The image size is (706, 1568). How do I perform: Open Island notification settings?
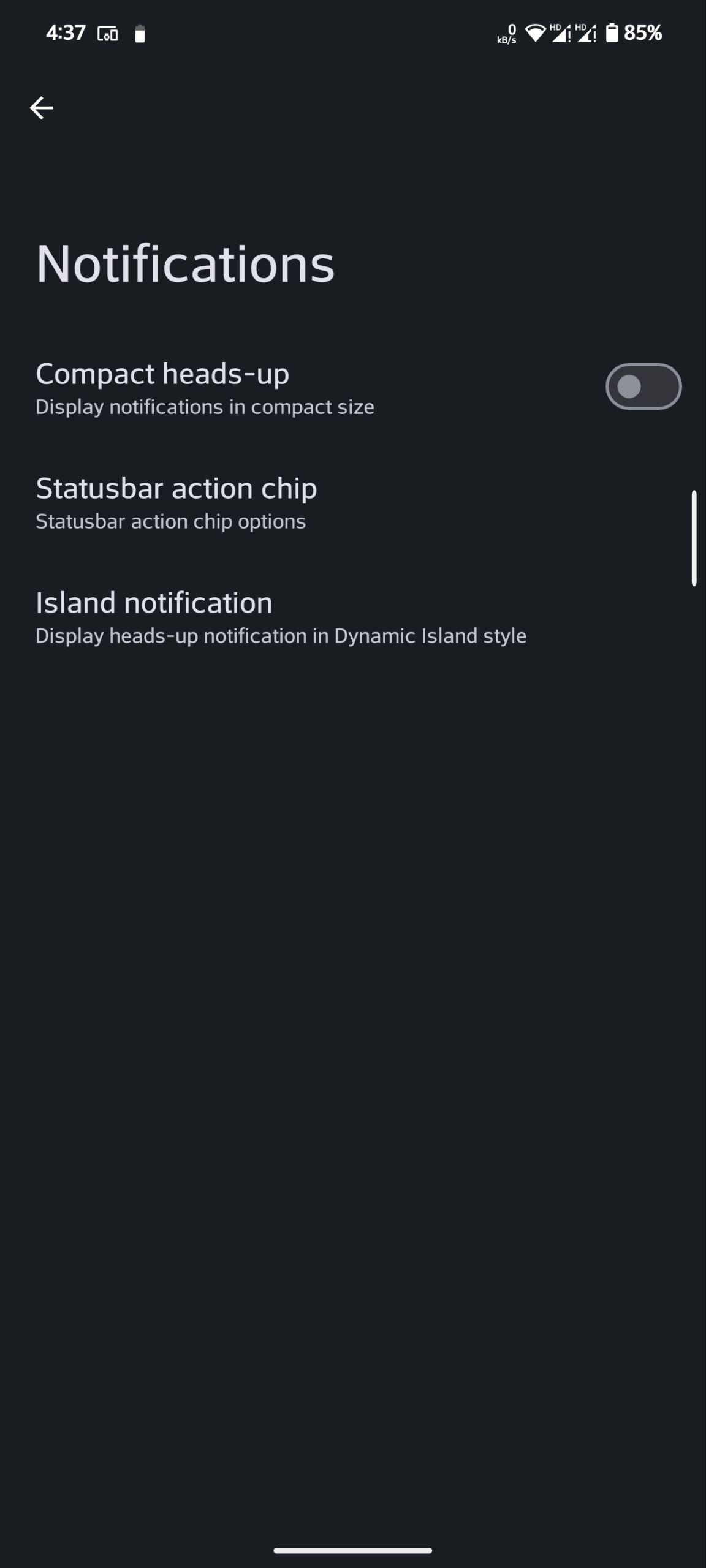tap(353, 617)
